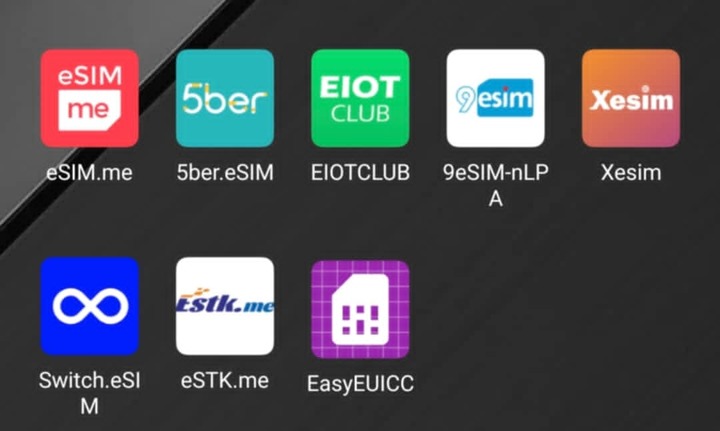Open the Xesim app

(630, 99)
